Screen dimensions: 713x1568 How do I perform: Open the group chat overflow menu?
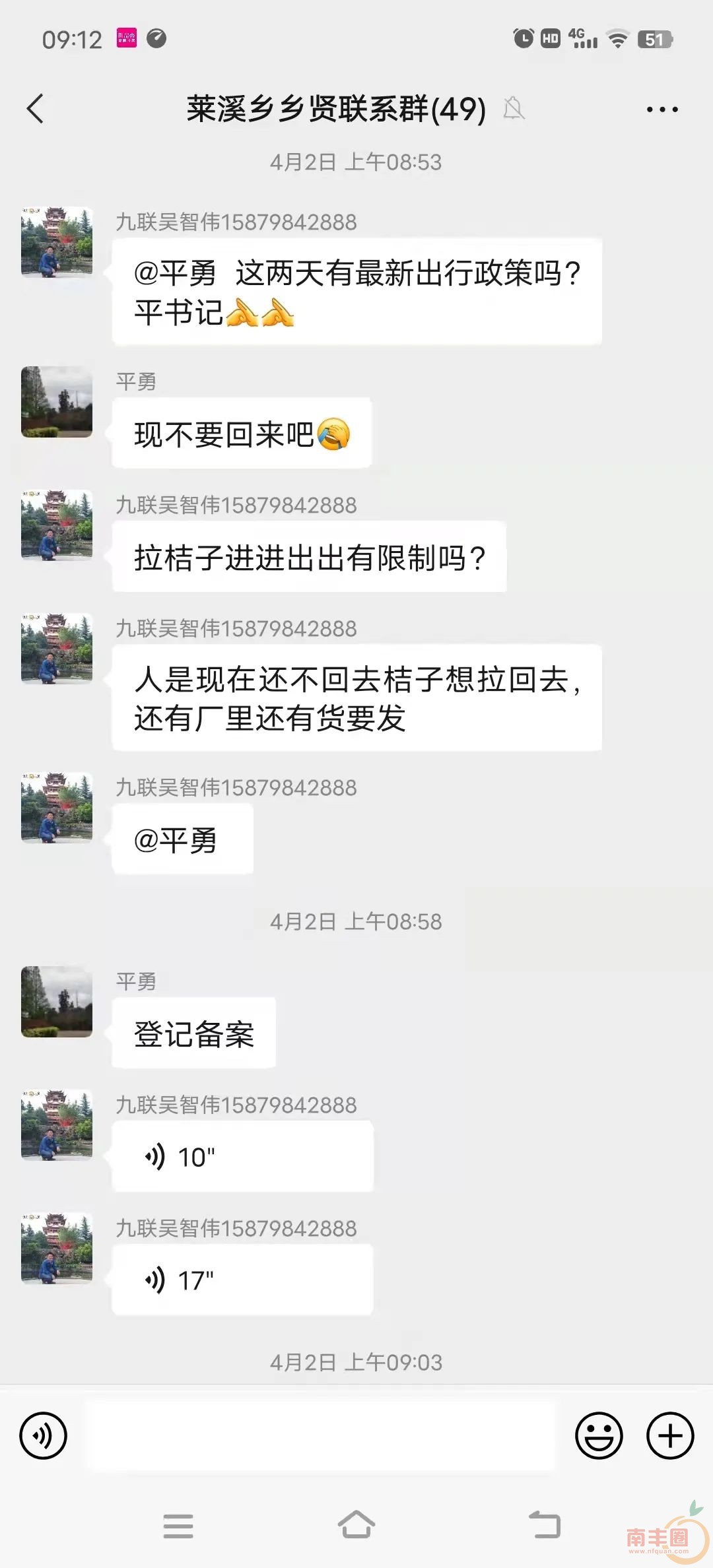[662, 110]
